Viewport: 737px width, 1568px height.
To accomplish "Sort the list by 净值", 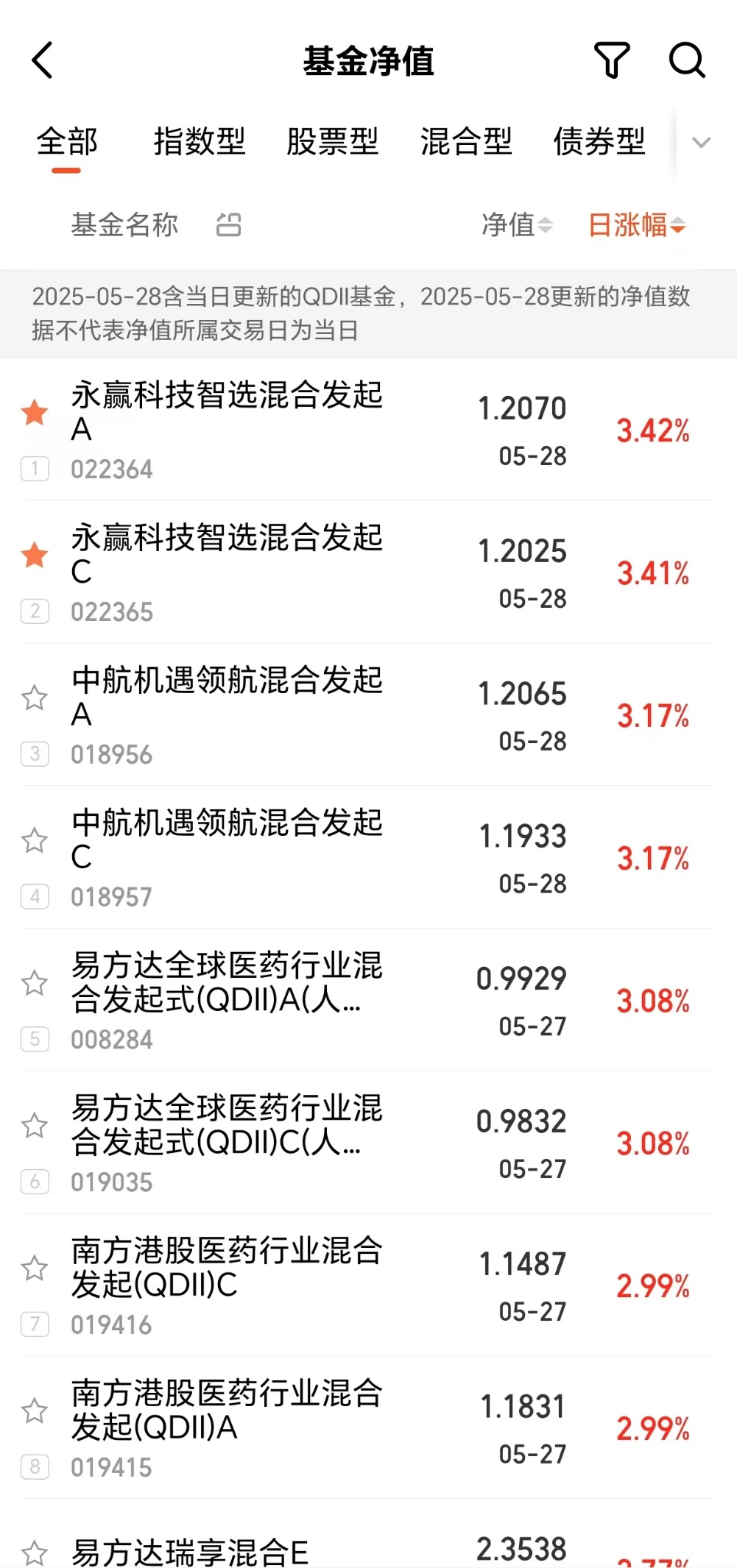I will point(517,225).
